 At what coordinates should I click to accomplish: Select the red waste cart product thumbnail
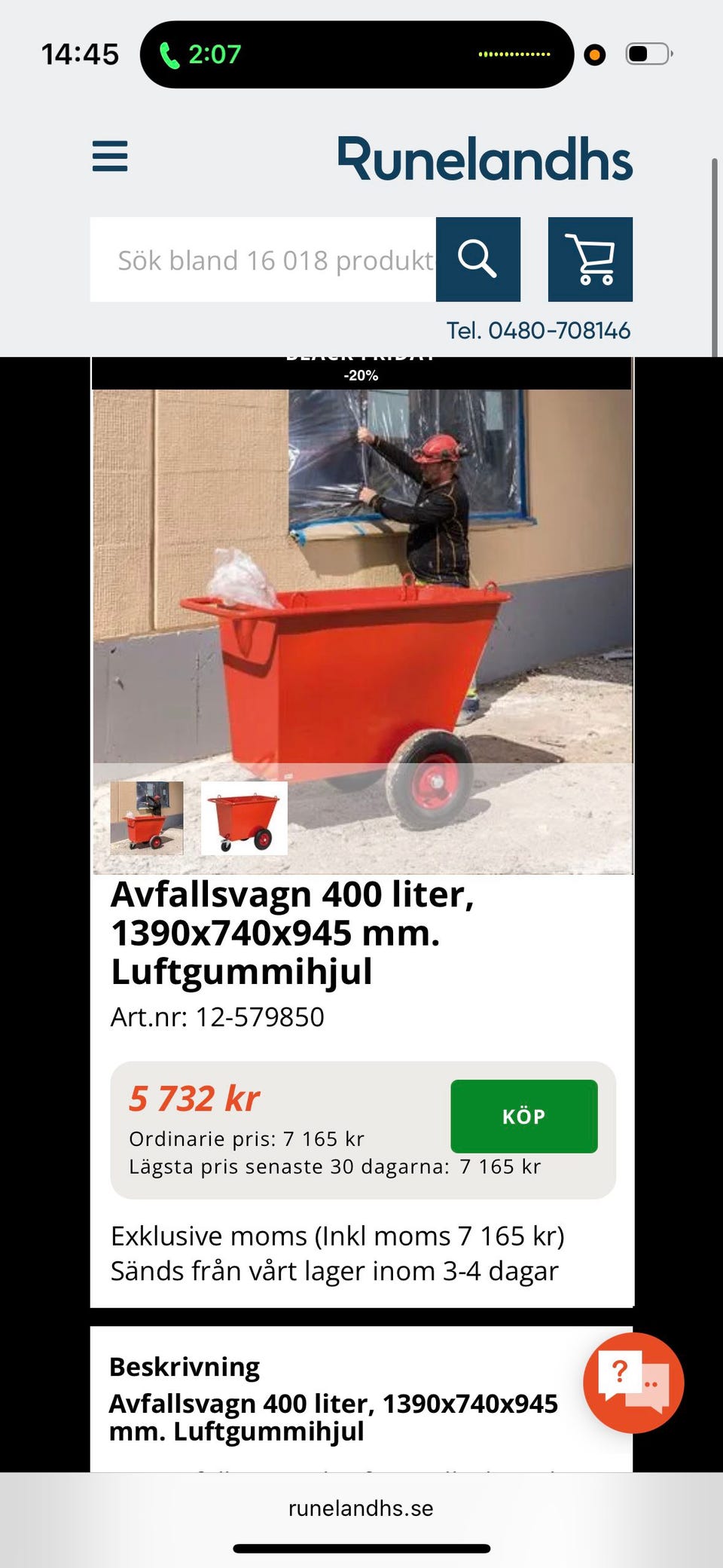tap(244, 818)
